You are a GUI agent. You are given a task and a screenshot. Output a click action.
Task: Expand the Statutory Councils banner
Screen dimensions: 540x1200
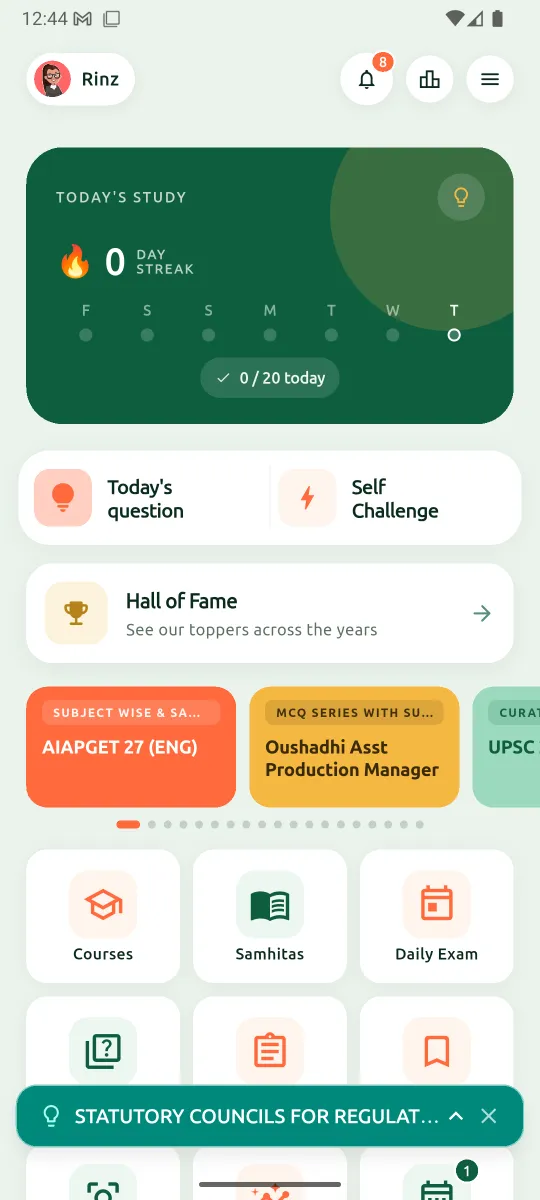coord(456,1116)
